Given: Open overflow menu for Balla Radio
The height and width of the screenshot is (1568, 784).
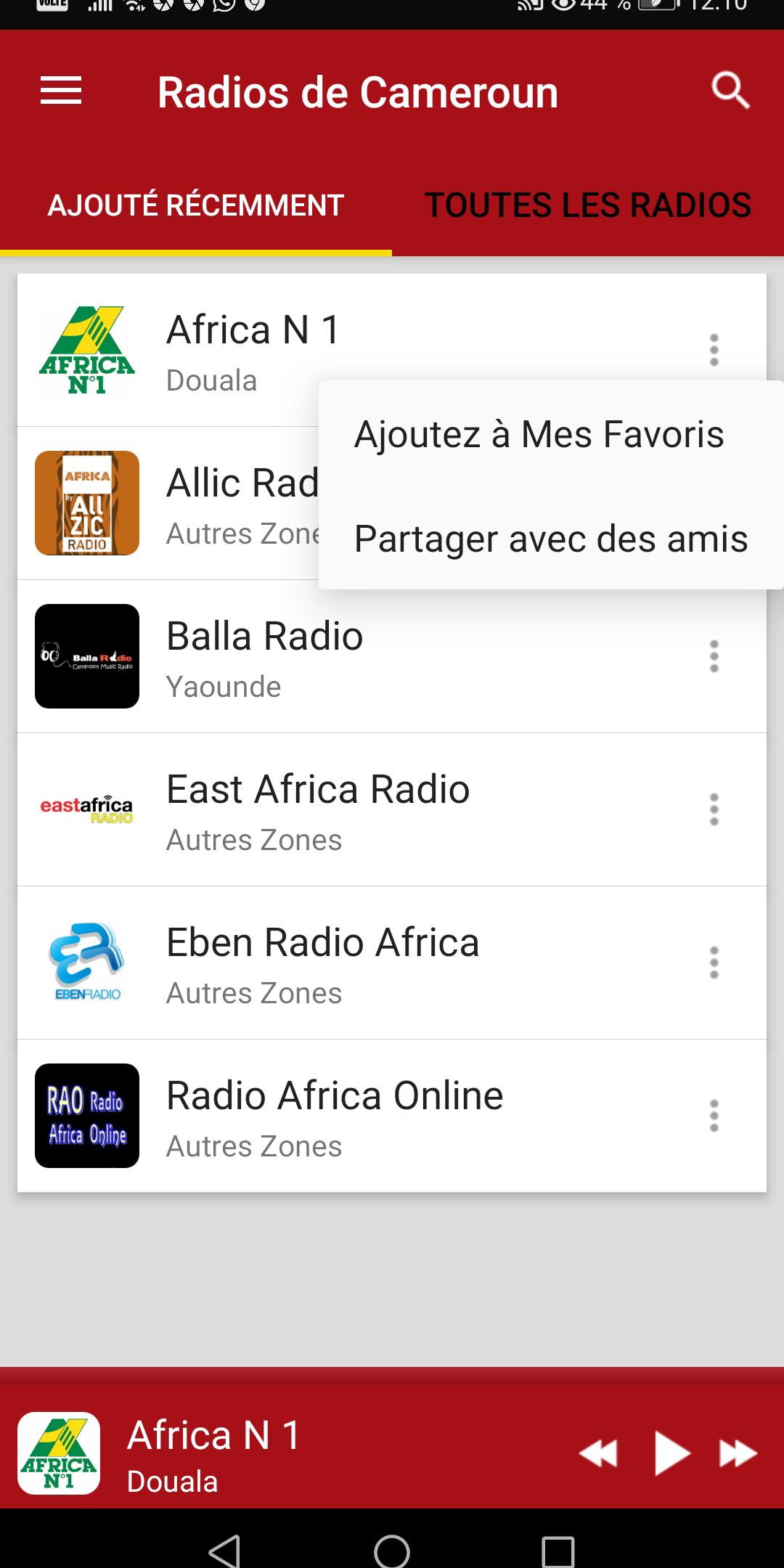Looking at the screenshot, I should [x=714, y=656].
